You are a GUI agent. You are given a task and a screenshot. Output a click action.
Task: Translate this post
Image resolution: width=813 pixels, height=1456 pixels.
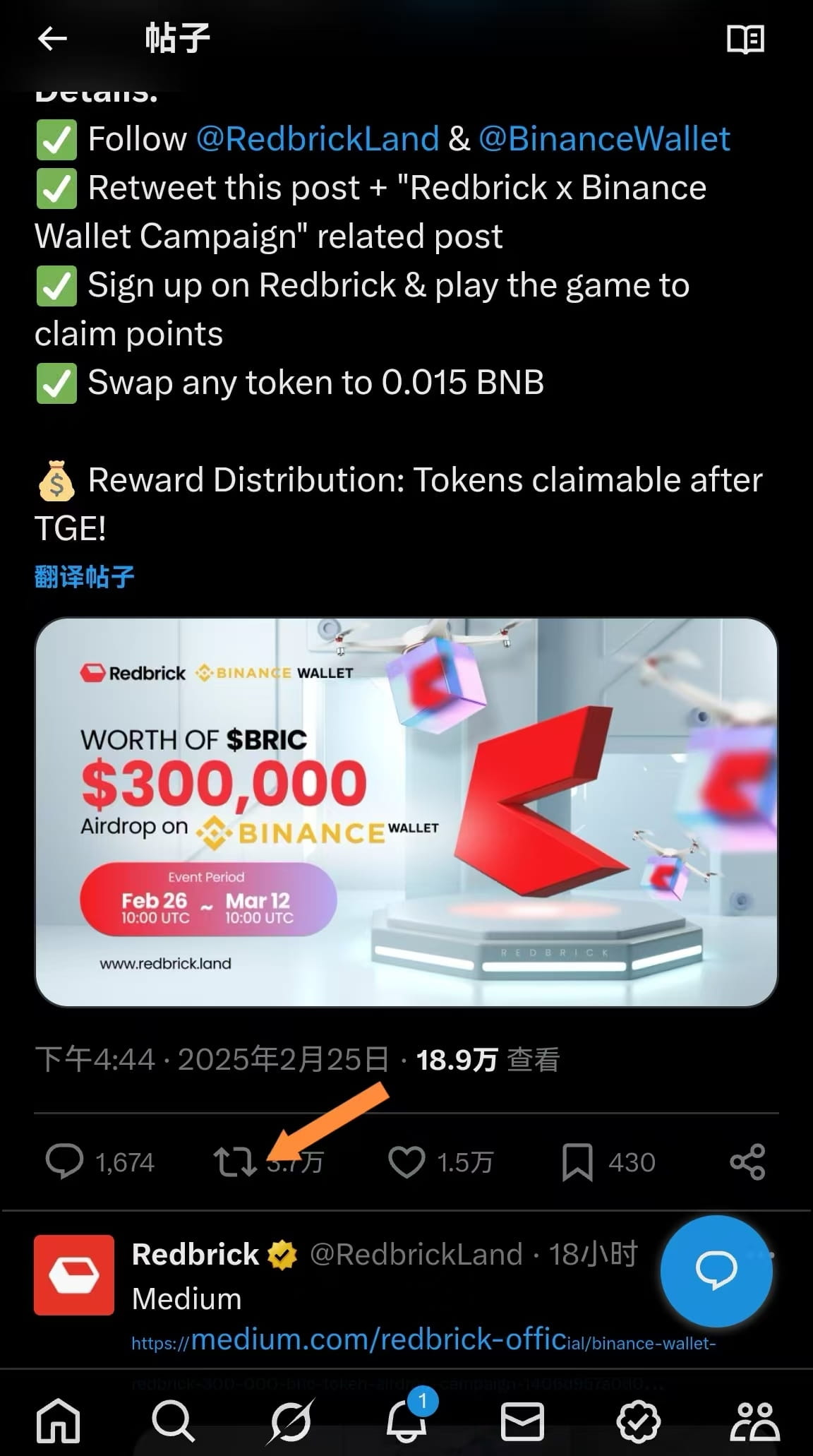[84, 577]
